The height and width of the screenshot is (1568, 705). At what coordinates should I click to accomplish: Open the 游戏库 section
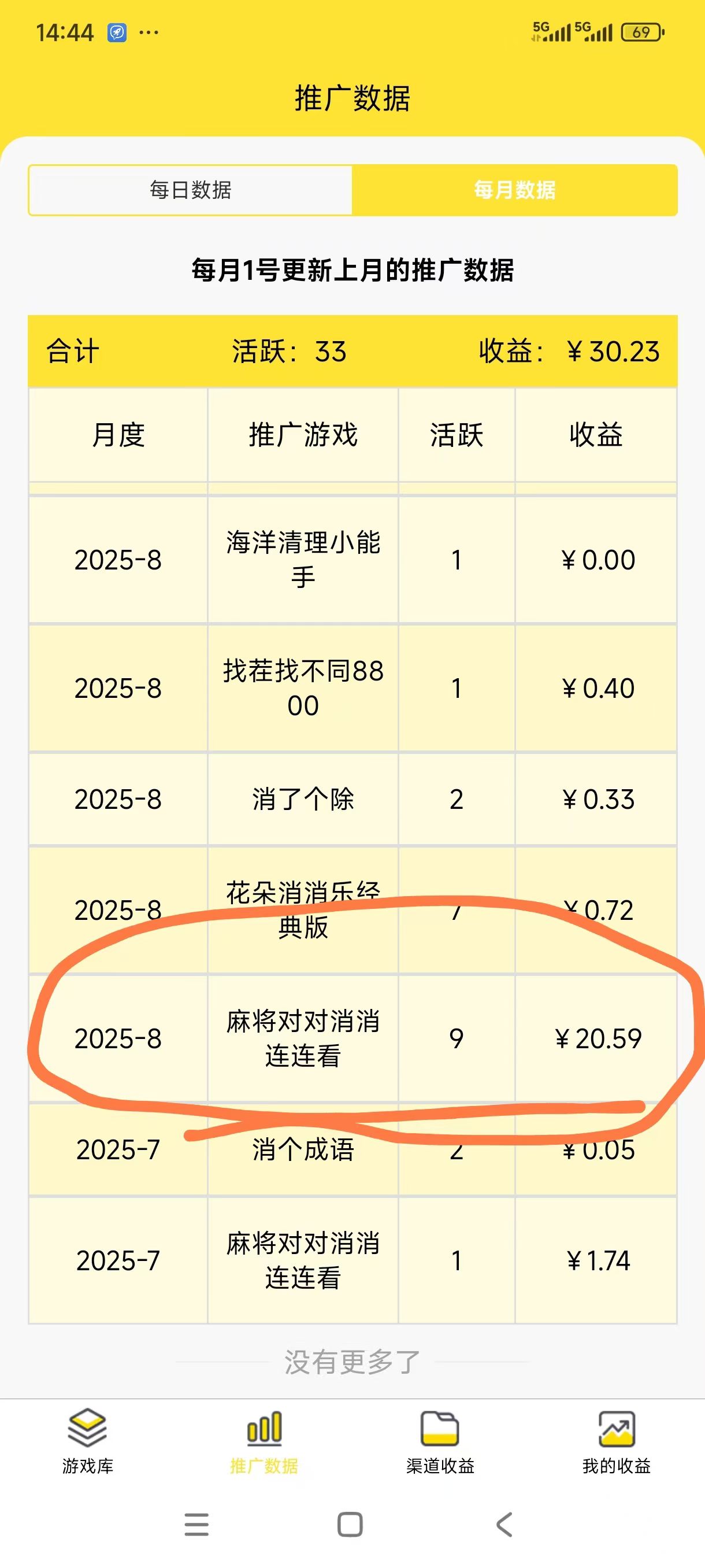pos(88,1441)
